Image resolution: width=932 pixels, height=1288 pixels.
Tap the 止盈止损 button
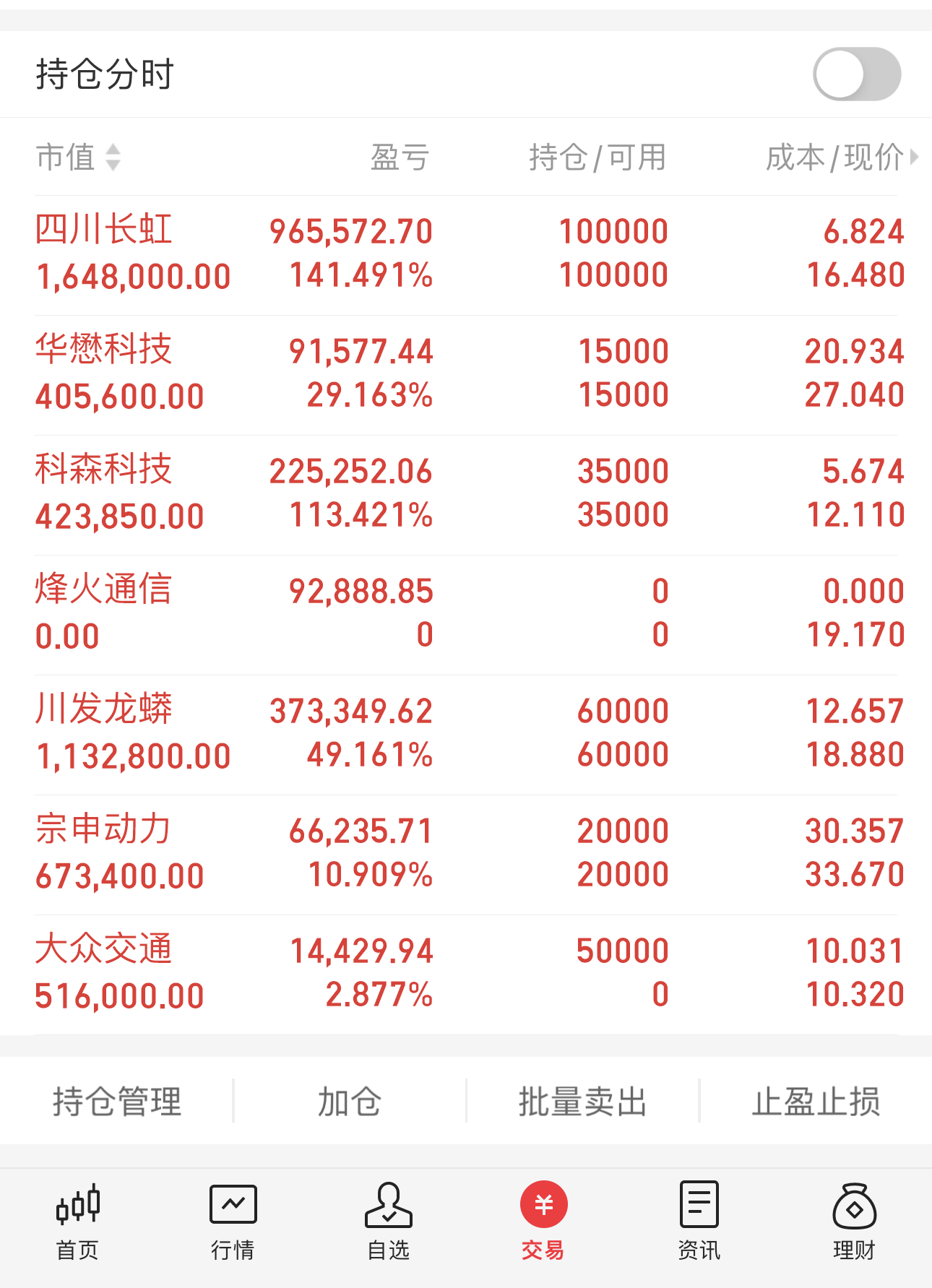(816, 1100)
